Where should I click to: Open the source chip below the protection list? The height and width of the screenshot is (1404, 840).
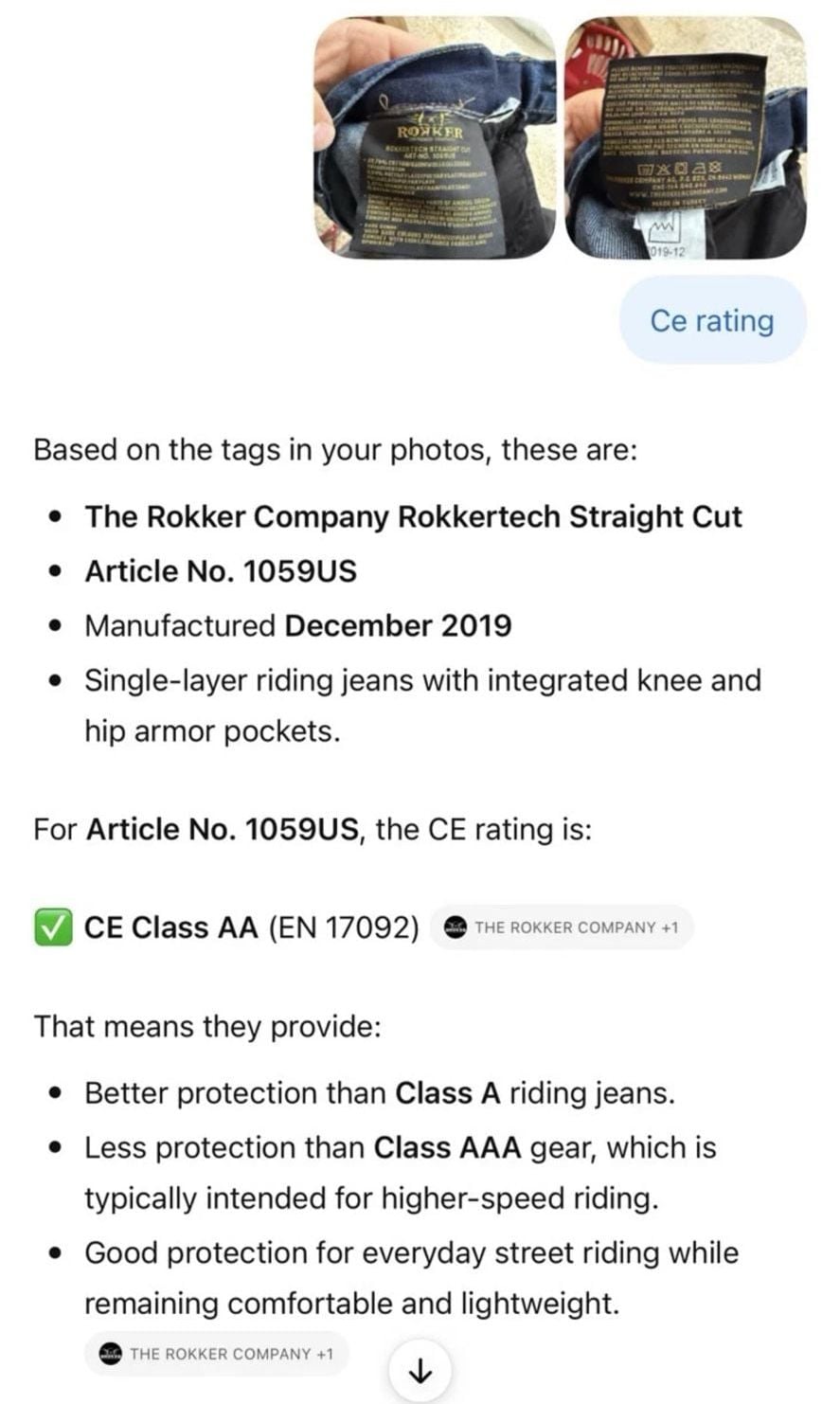click(x=217, y=1353)
